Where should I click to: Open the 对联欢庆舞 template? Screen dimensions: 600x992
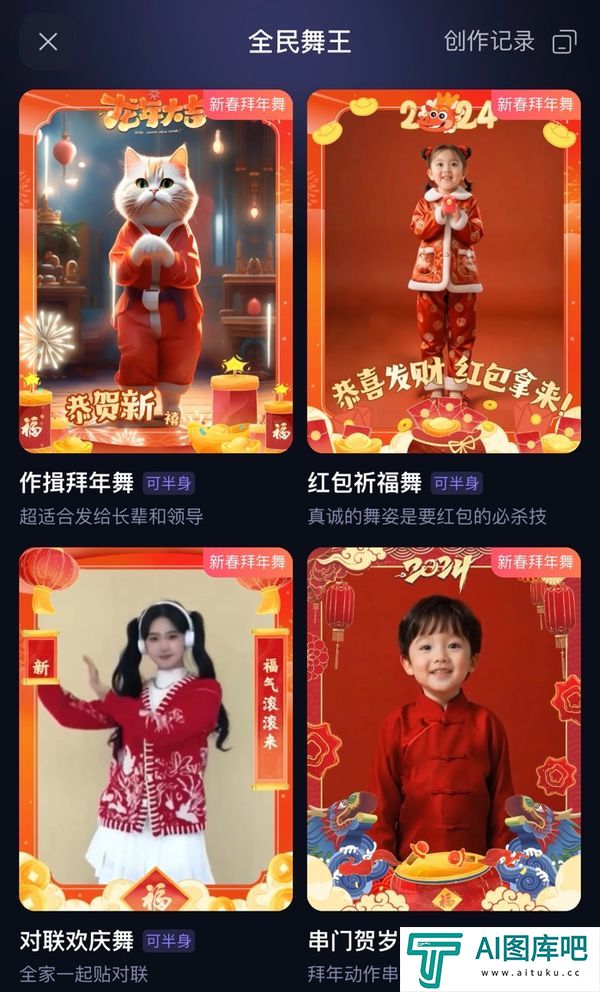(156, 729)
